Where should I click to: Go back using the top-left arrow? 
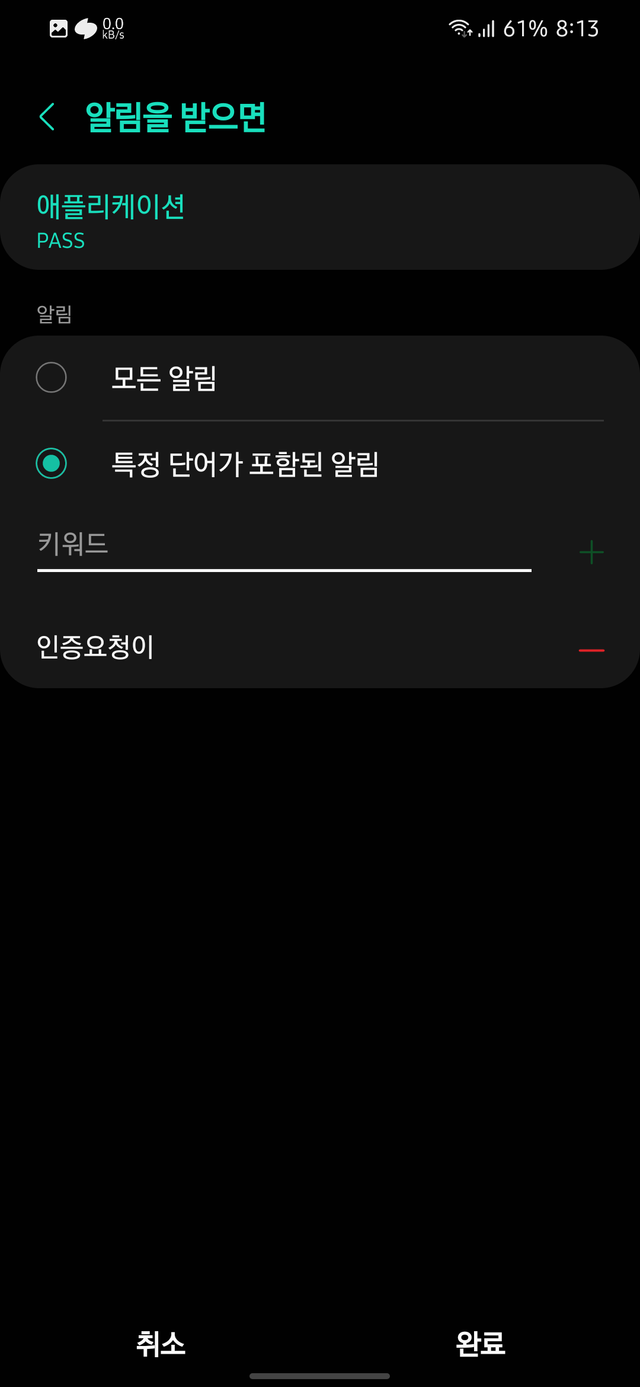pos(47,117)
